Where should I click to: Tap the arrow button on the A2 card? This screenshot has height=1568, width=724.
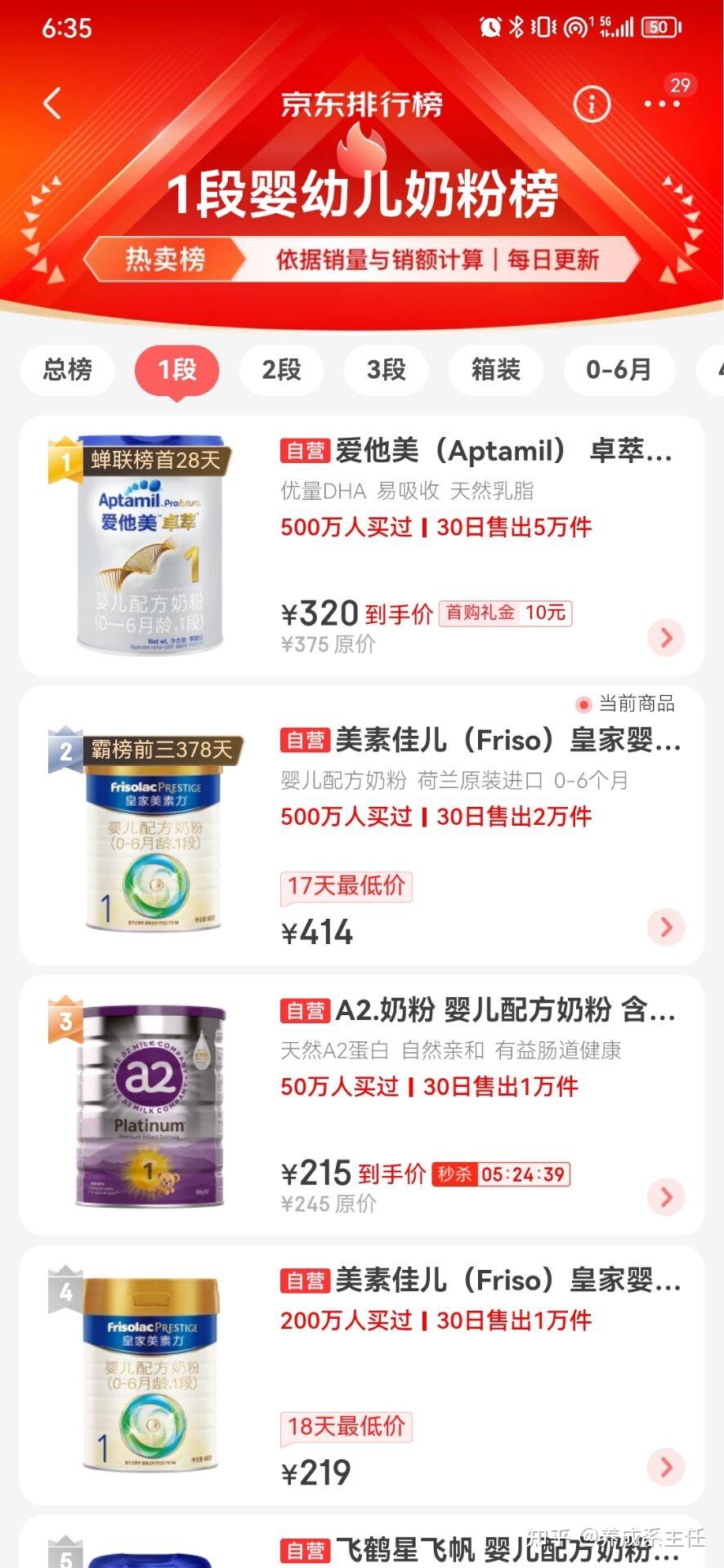point(666,1197)
